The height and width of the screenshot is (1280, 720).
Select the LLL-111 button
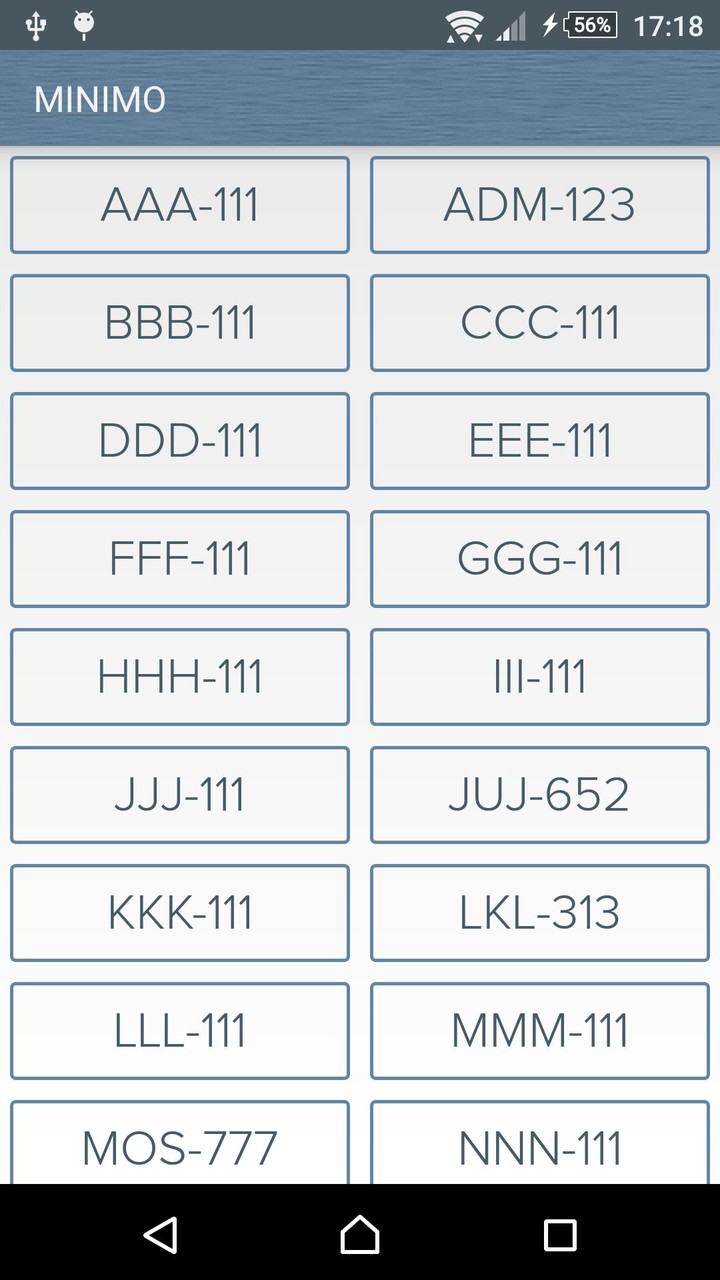[180, 1031]
